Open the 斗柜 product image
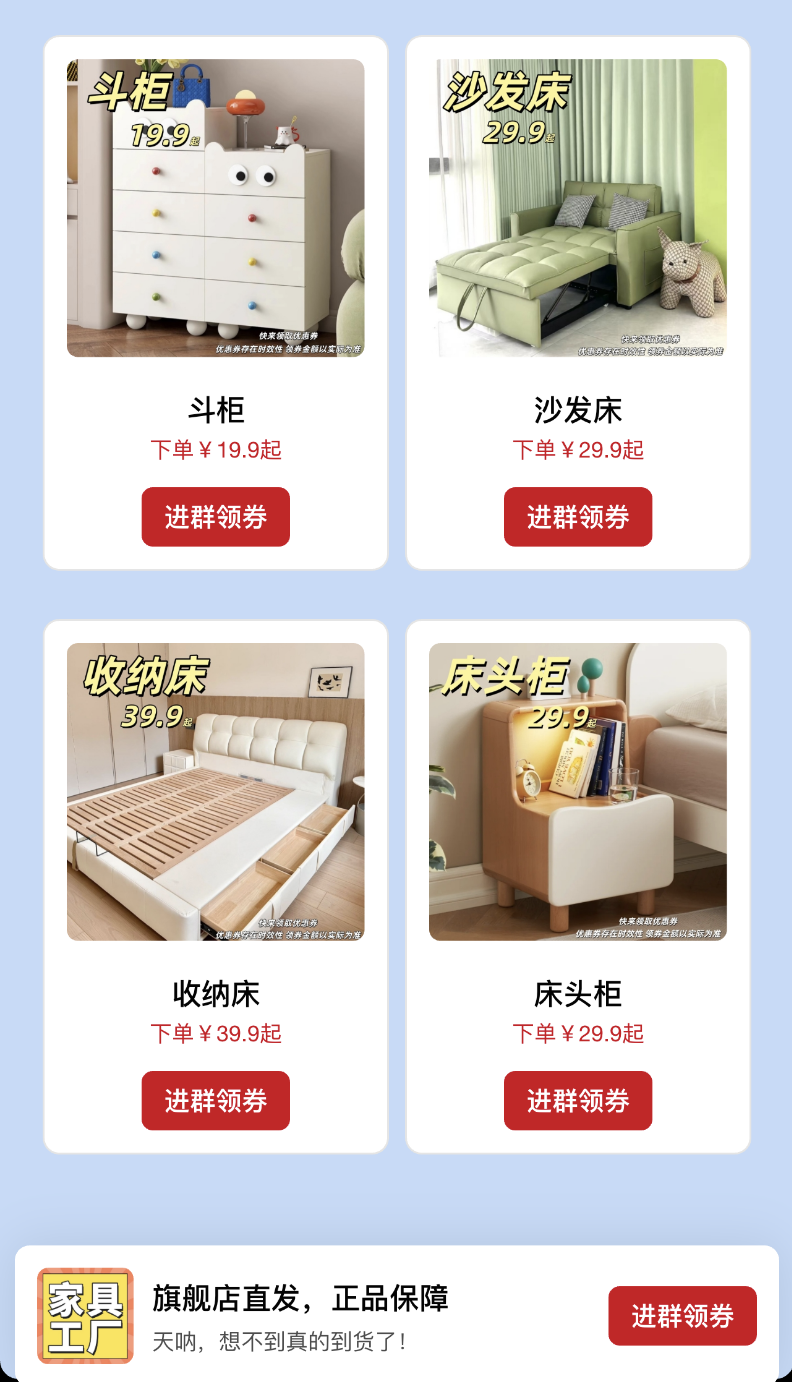The width and height of the screenshot is (792, 1382). click(215, 208)
